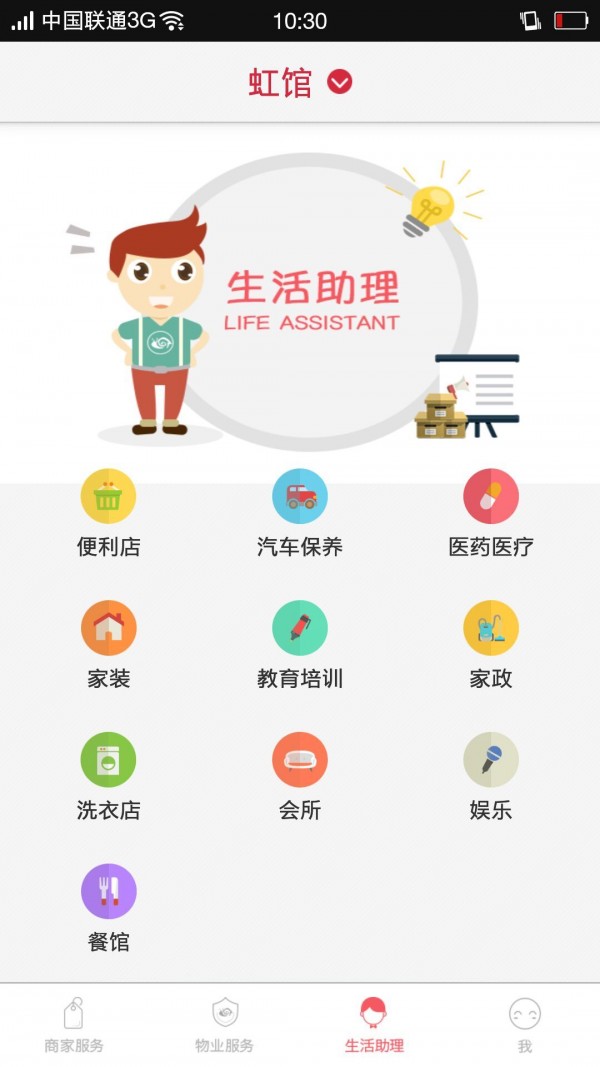Switch to the 商家服务 tab
600x1067 pixels.
(74, 1025)
